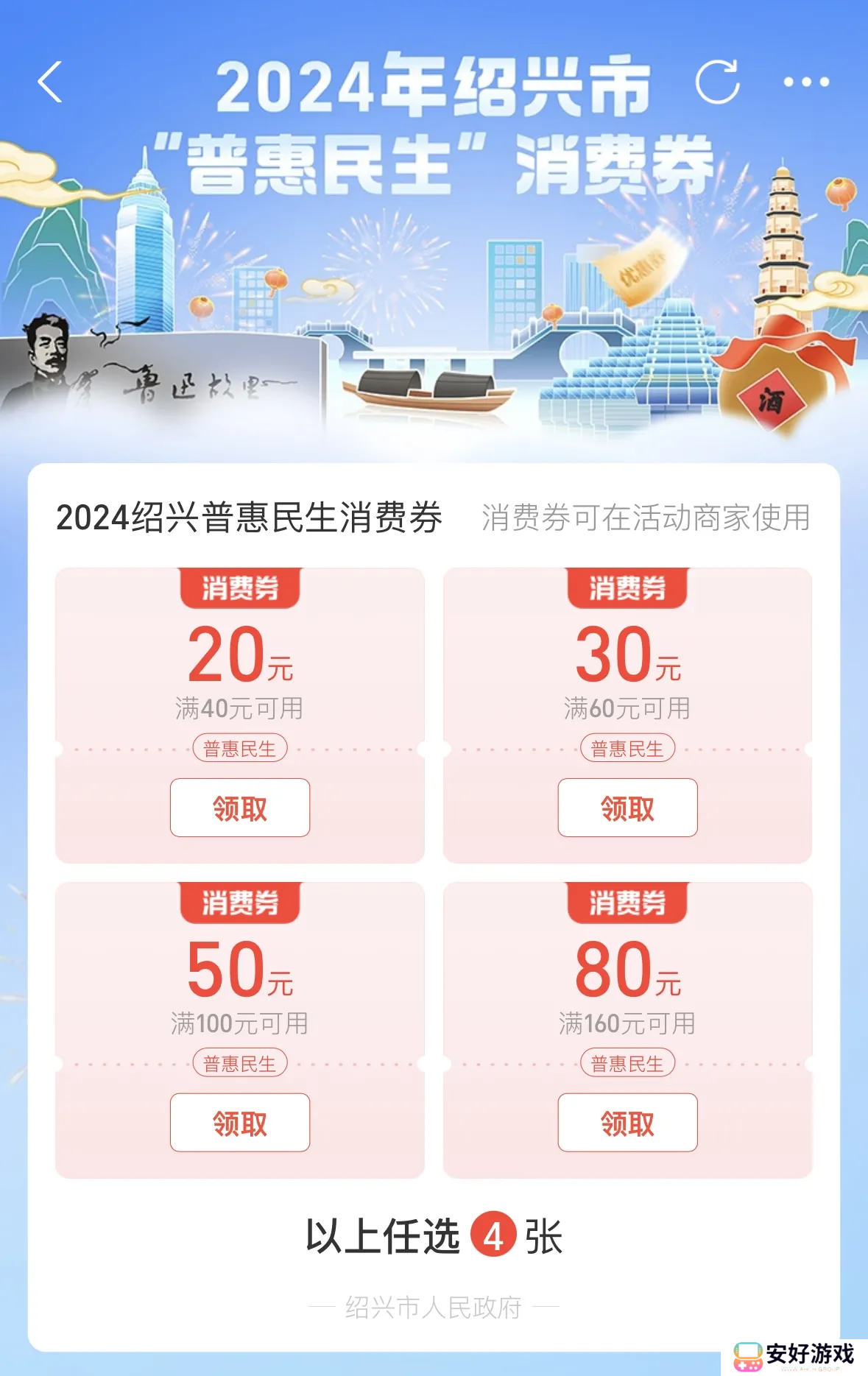Screen dimensions: 868x1376
Task: Refresh the coupon page
Action: coord(717,82)
